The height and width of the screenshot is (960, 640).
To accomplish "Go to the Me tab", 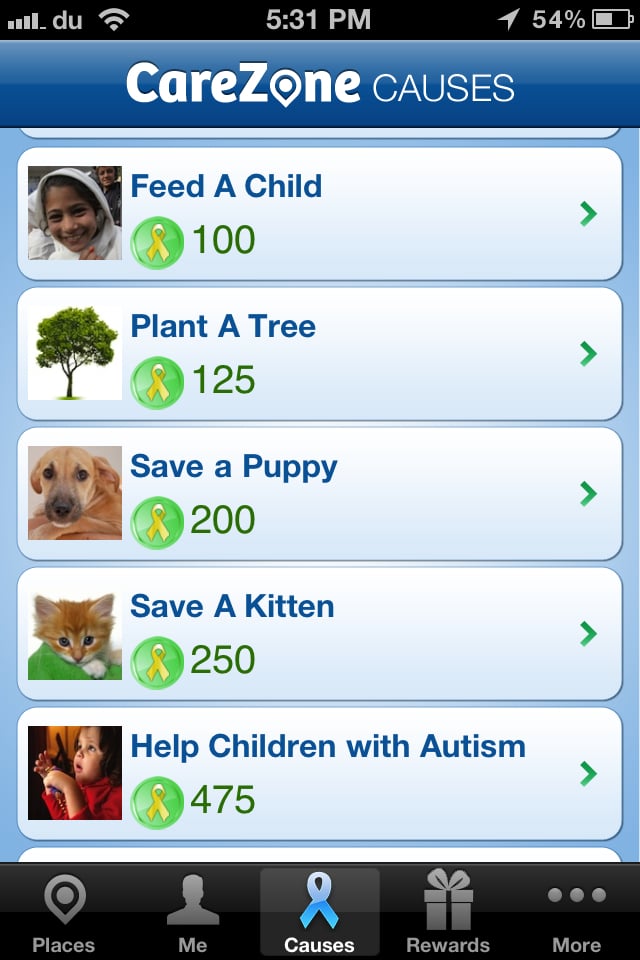I will pyautogui.click(x=192, y=912).
